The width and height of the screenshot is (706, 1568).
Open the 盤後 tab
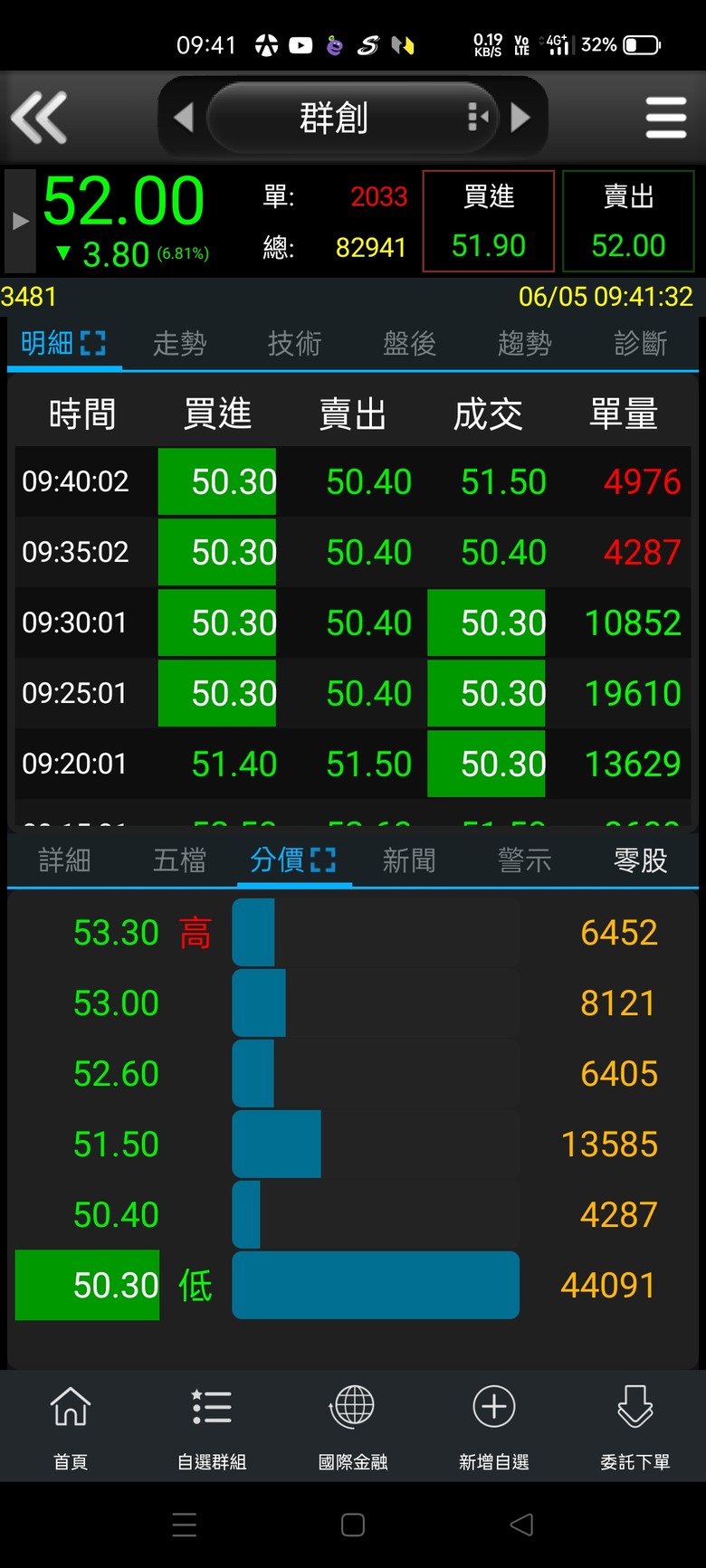[409, 344]
